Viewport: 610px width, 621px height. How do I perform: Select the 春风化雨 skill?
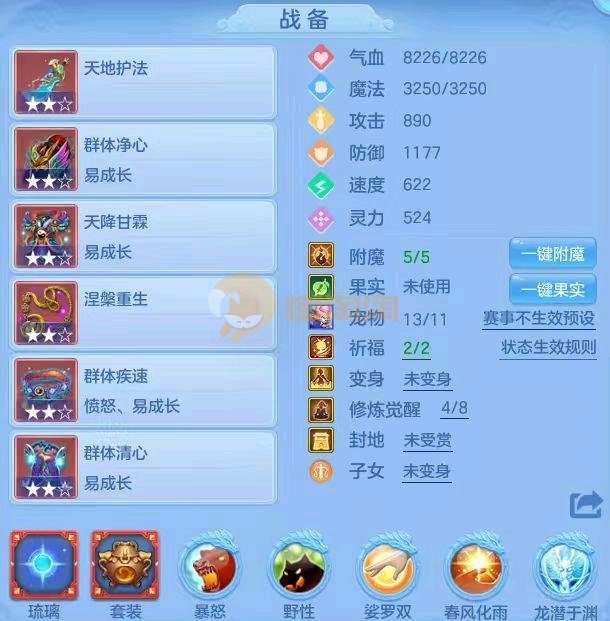click(x=477, y=568)
